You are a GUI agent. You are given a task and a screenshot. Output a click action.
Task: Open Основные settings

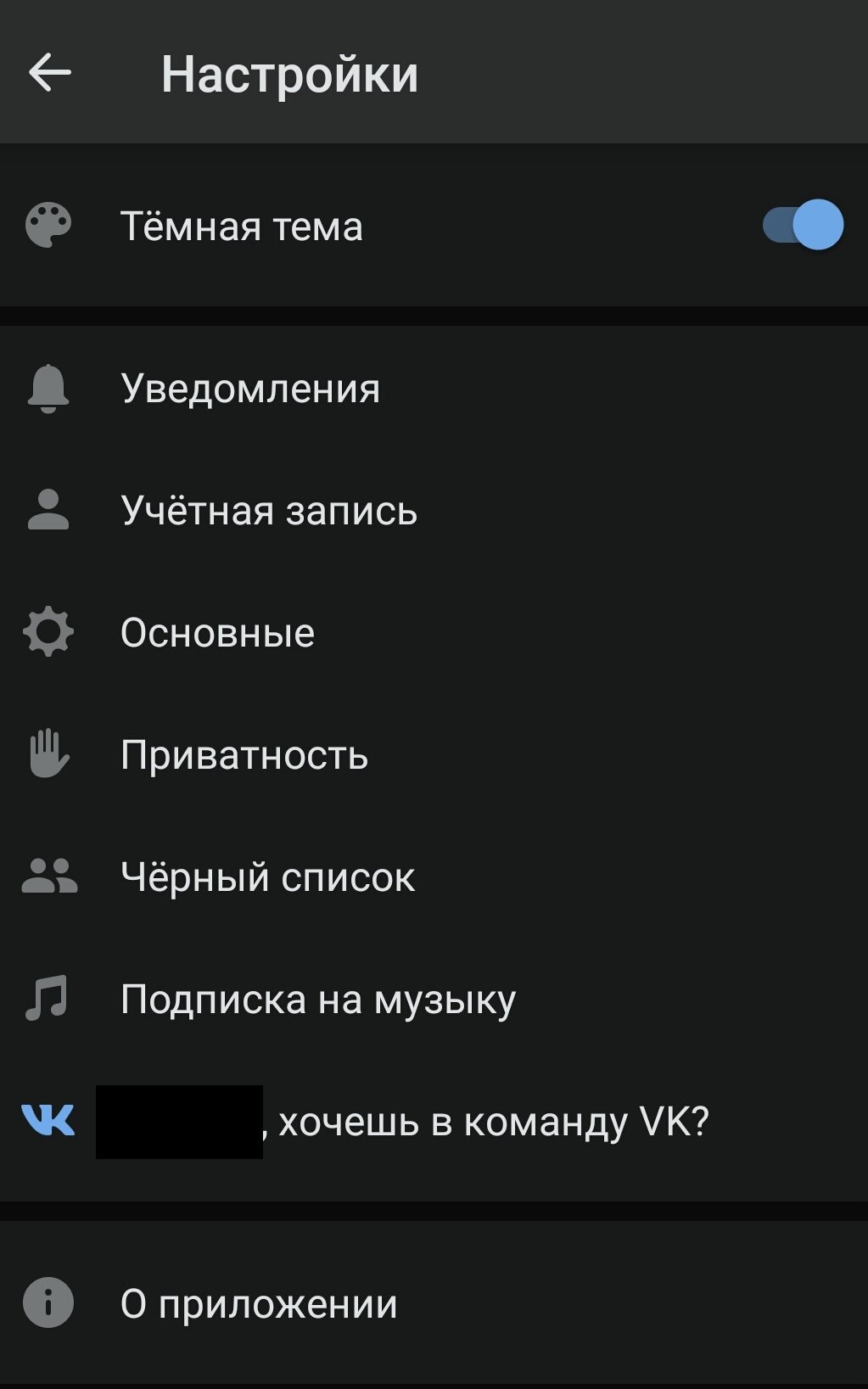(x=434, y=633)
